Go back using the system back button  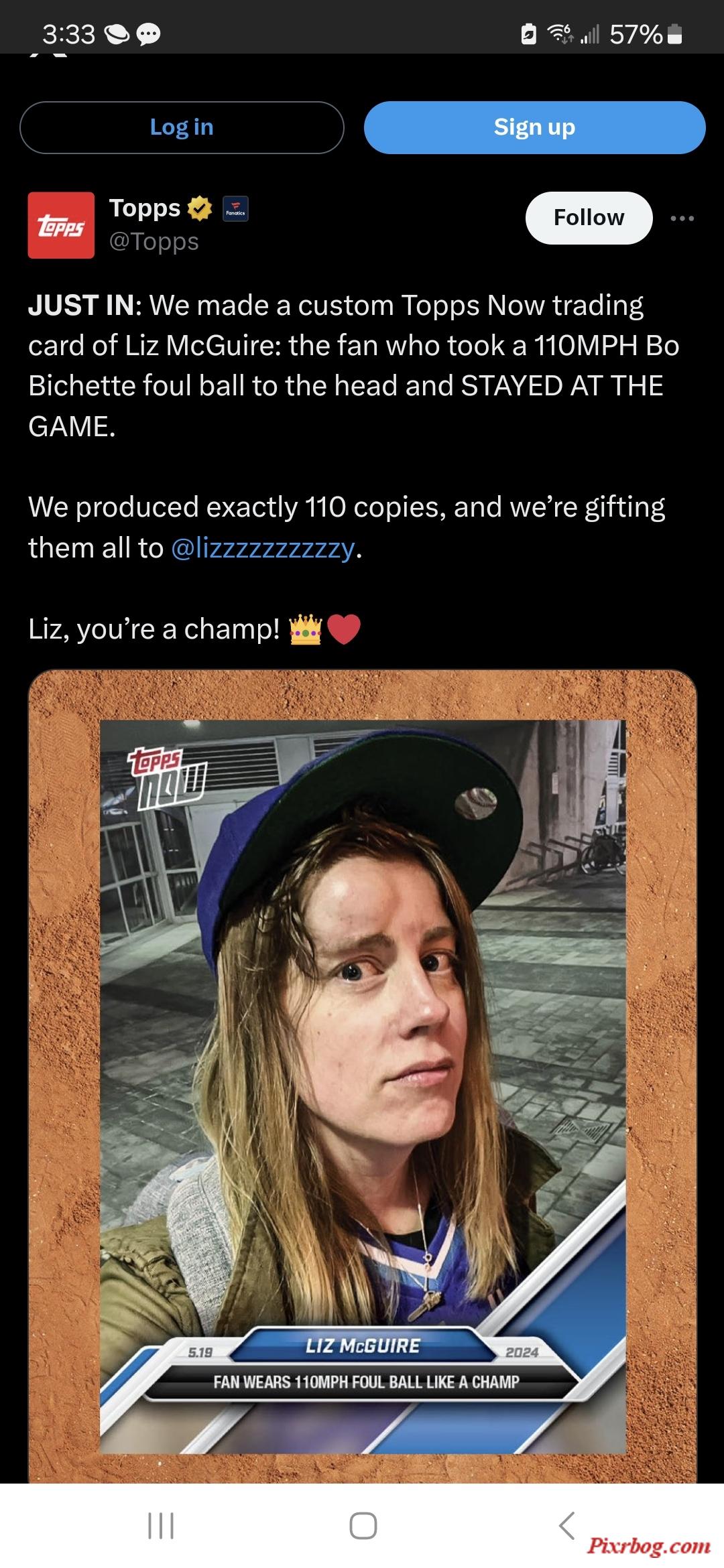pos(566,1525)
